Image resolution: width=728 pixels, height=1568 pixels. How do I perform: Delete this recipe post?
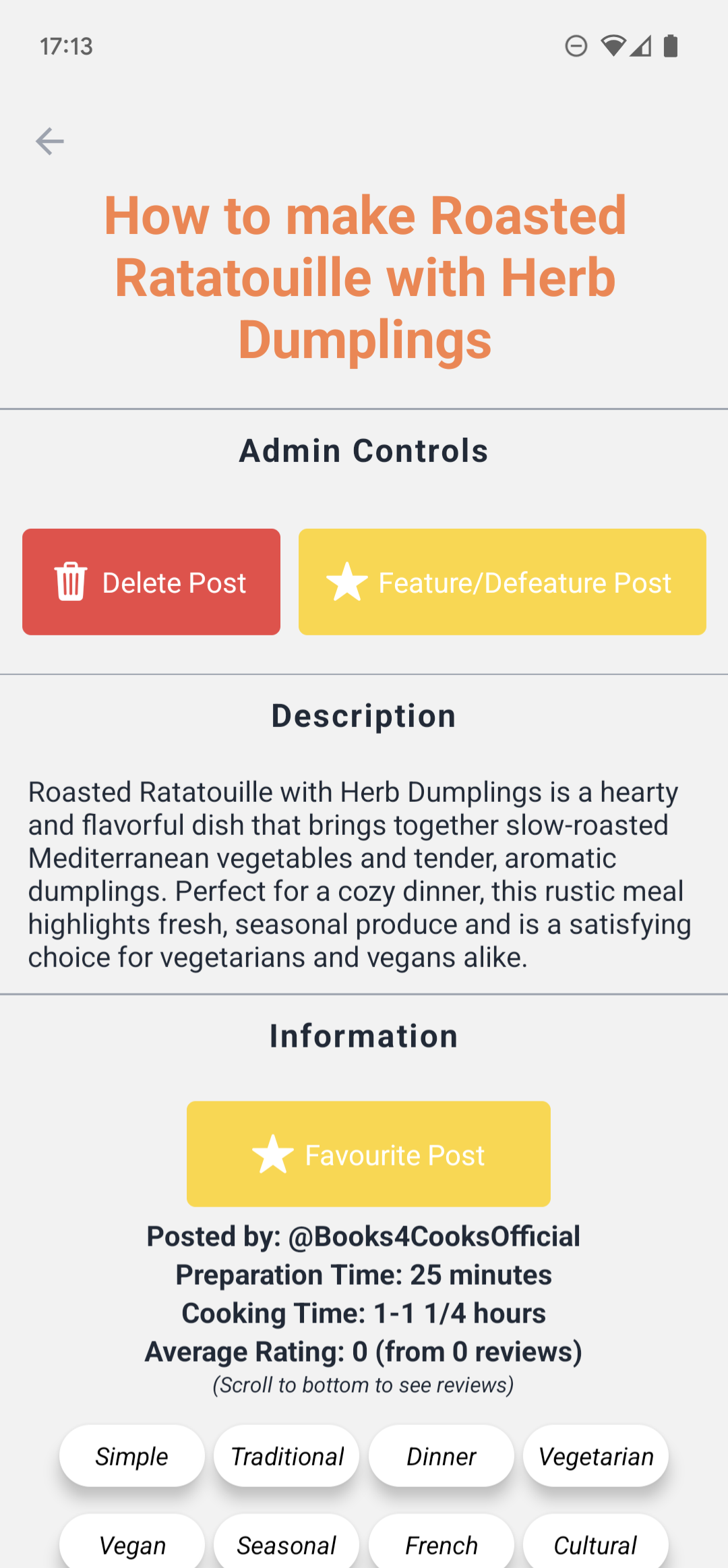point(151,582)
